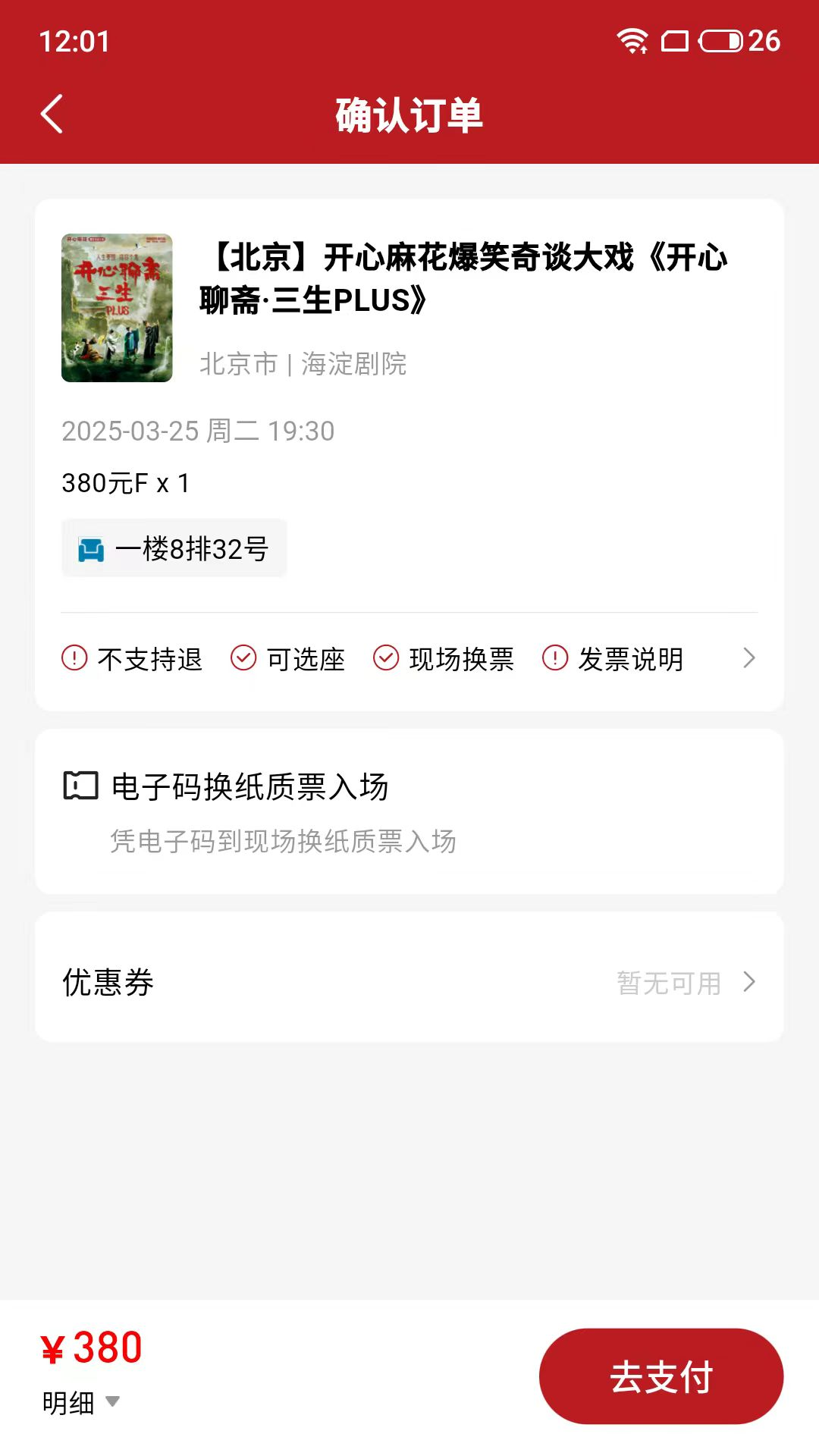The height and width of the screenshot is (1456, 819).
Task: Expand the ticket policy details chevron
Action: click(x=749, y=659)
